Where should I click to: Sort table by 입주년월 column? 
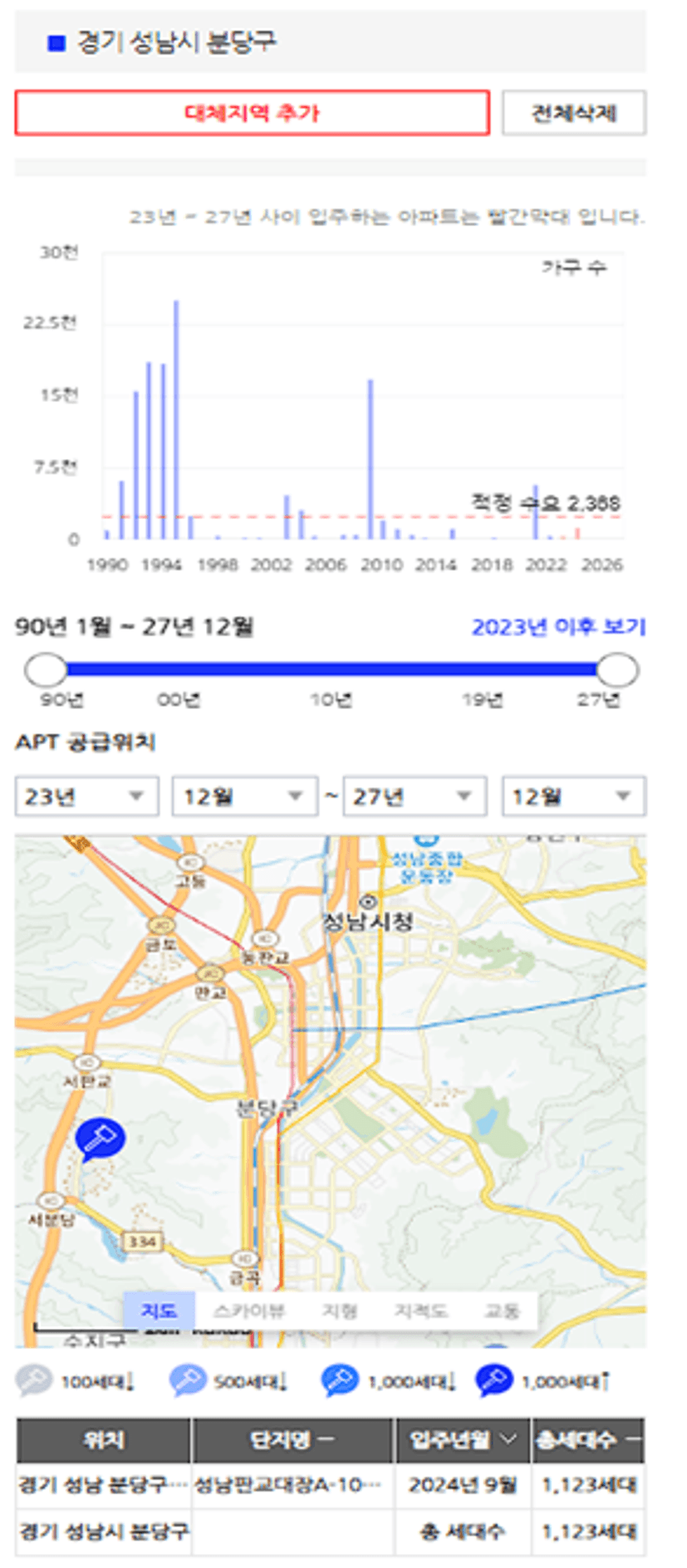click(x=463, y=1440)
